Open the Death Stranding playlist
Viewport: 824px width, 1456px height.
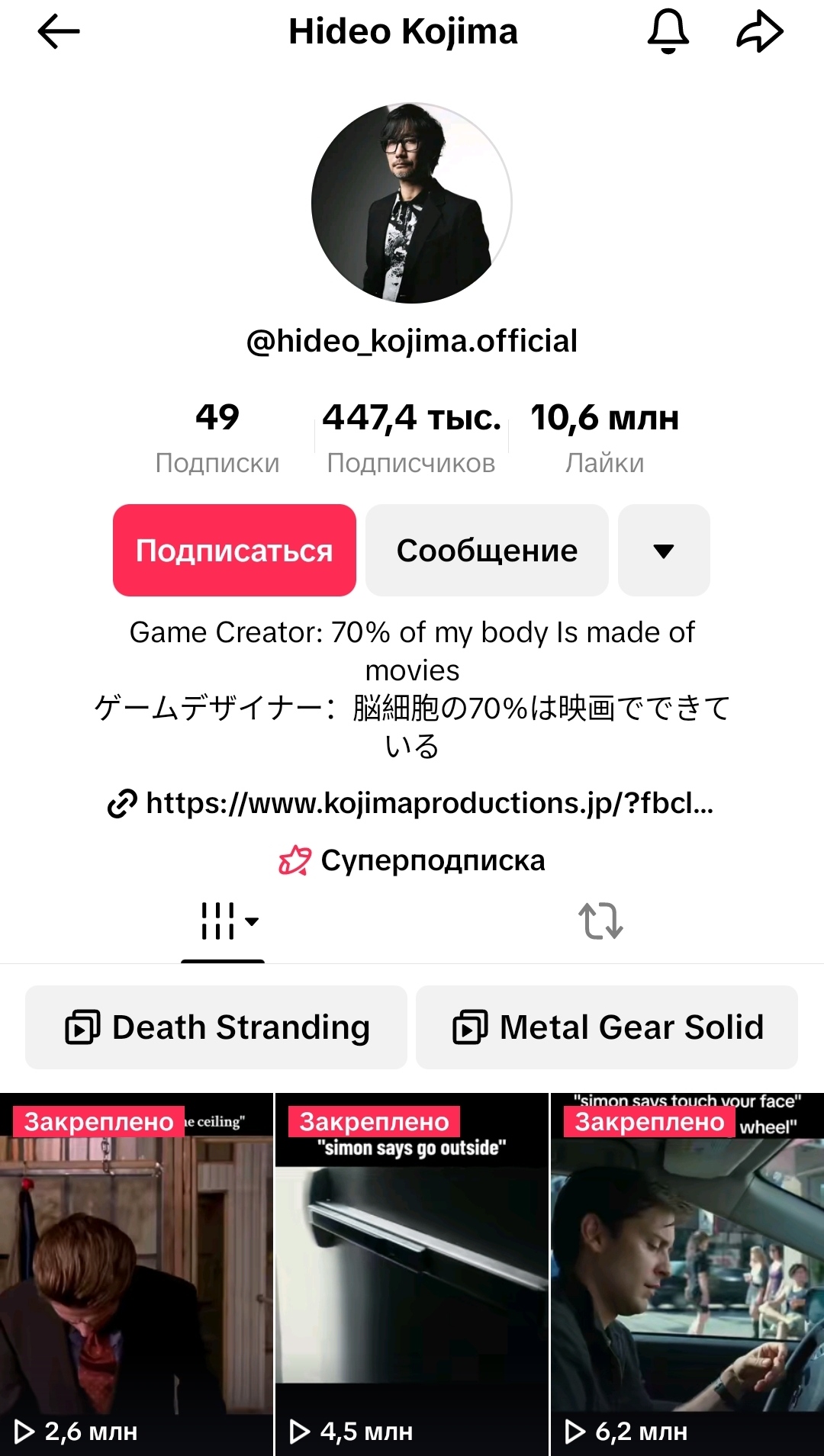click(217, 1027)
